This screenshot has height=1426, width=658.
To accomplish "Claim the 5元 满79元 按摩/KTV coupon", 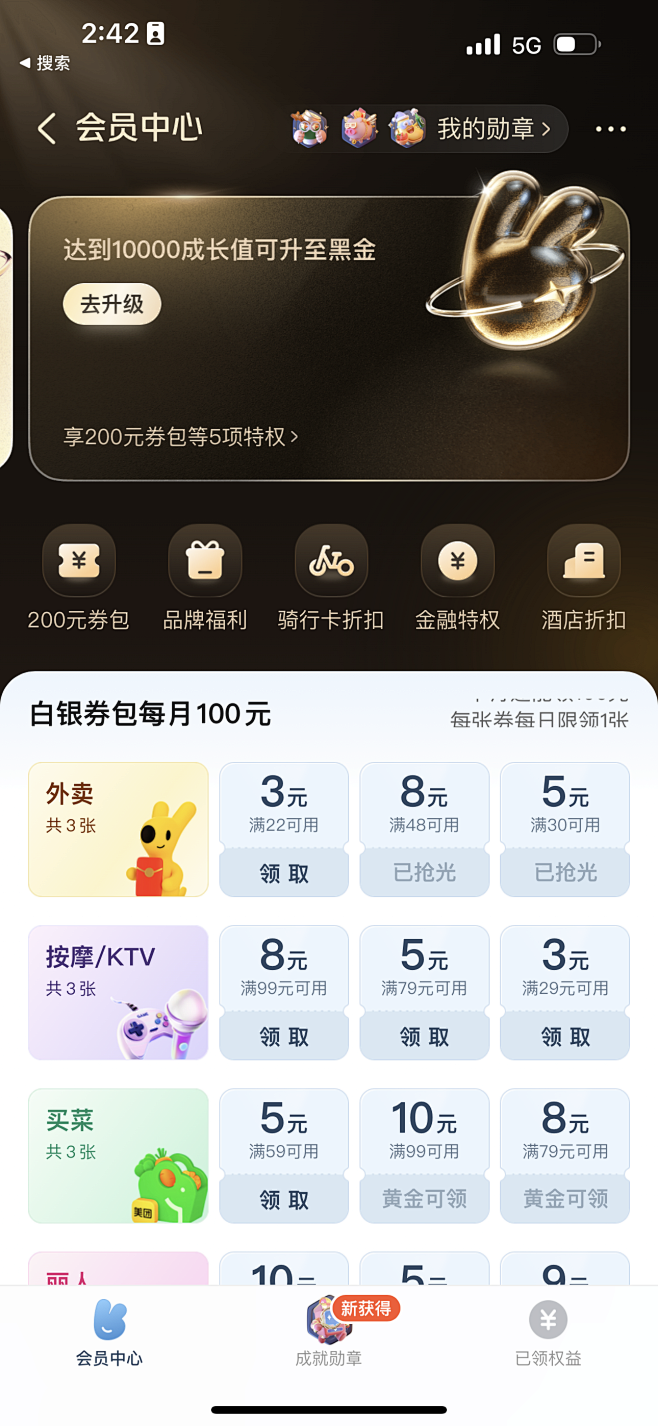I will tap(424, 1036).
